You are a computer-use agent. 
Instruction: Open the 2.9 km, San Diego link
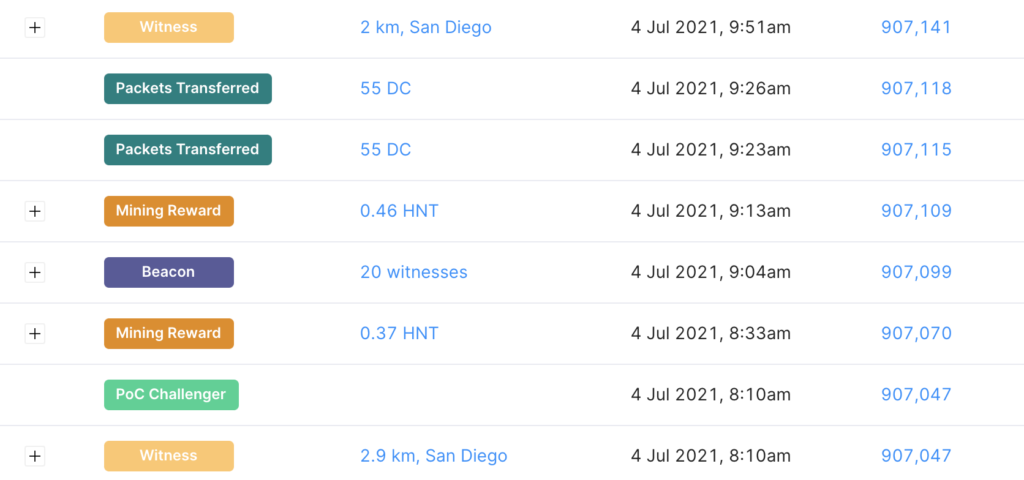433,456
